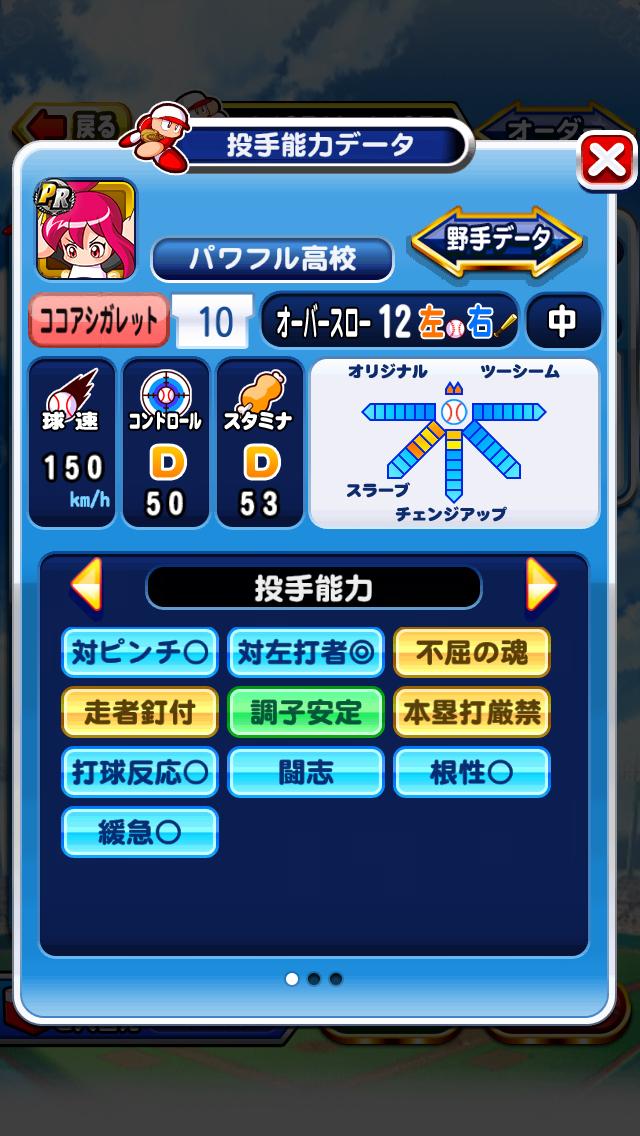640x1136 pixels.
Task: Select the 調子安定 ability chip
Action: [x=305, y=713]
